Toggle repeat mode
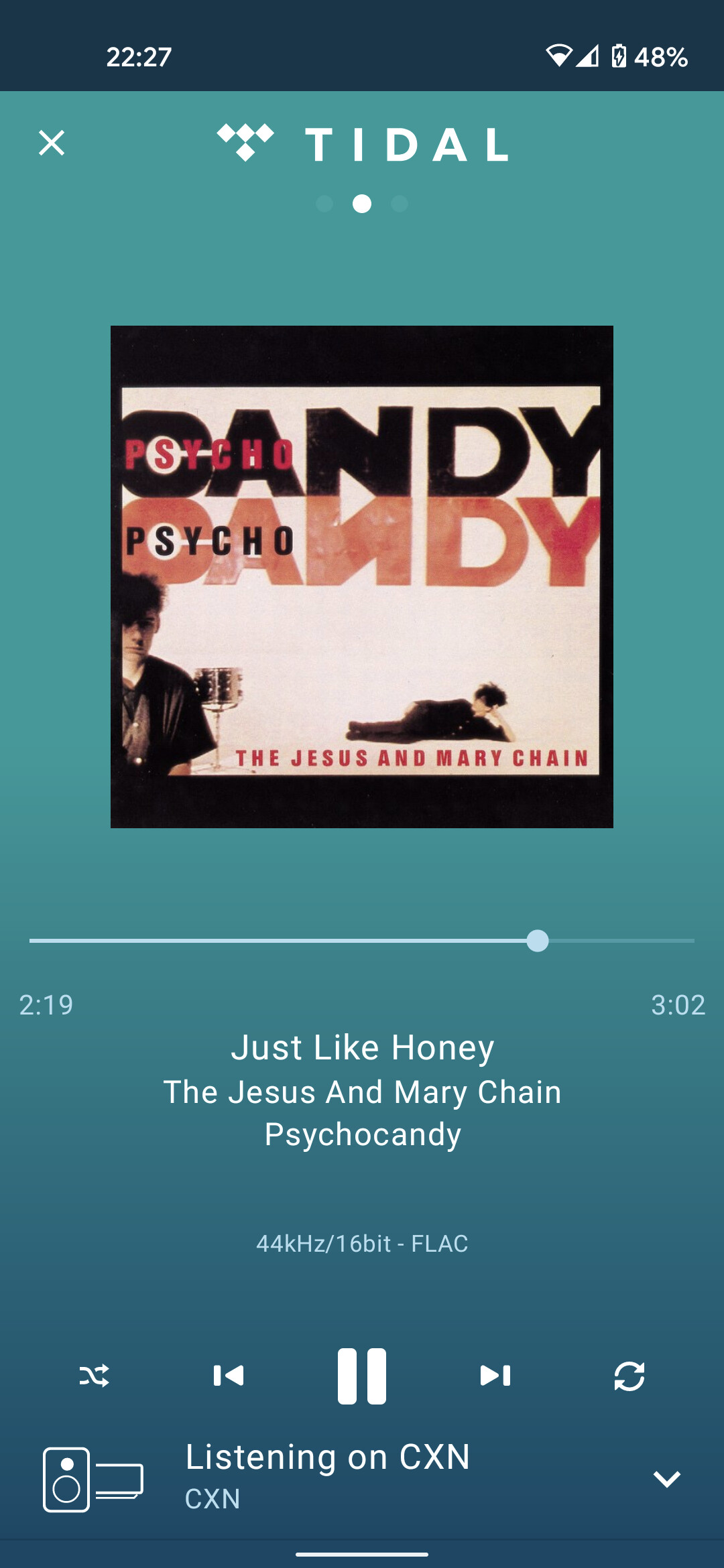 tap(629, 1376)
